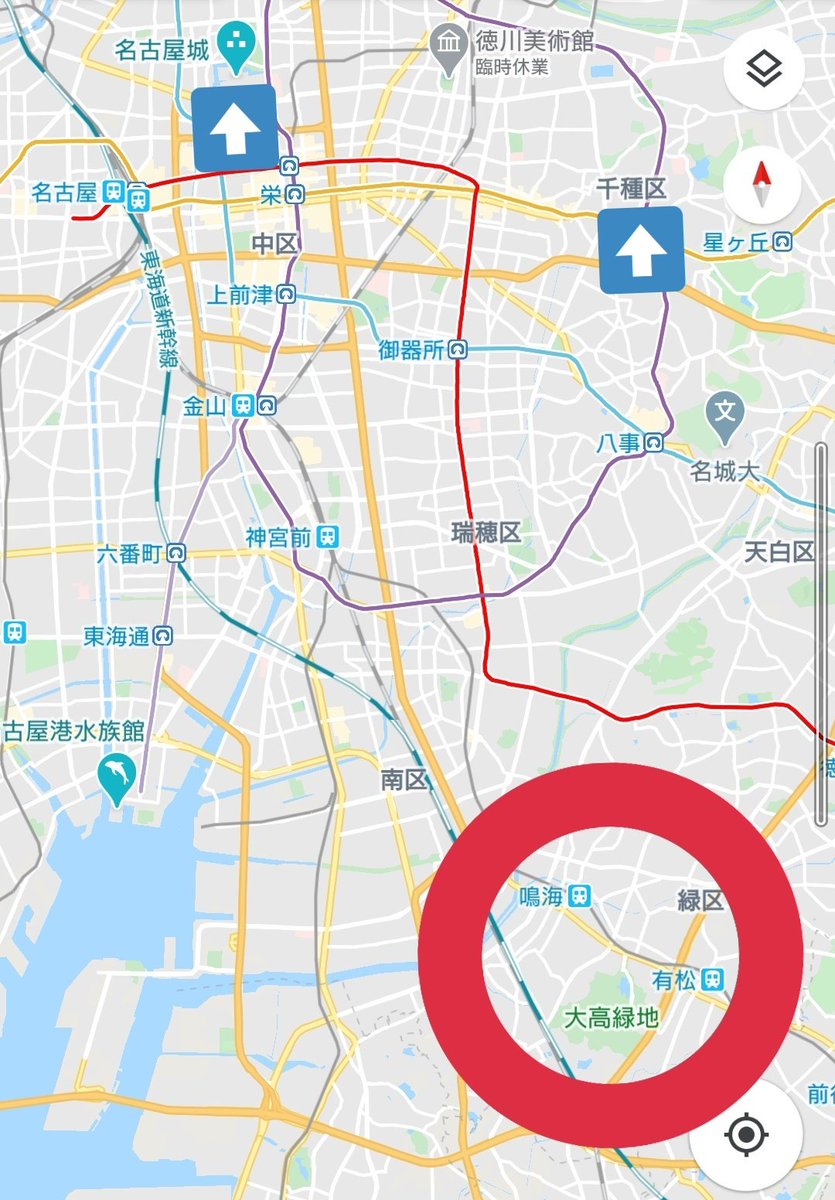The image size is (835, 1200).
Task: Select the 名古屋港水族館 aquarium pin
Action: click(117, 777)
